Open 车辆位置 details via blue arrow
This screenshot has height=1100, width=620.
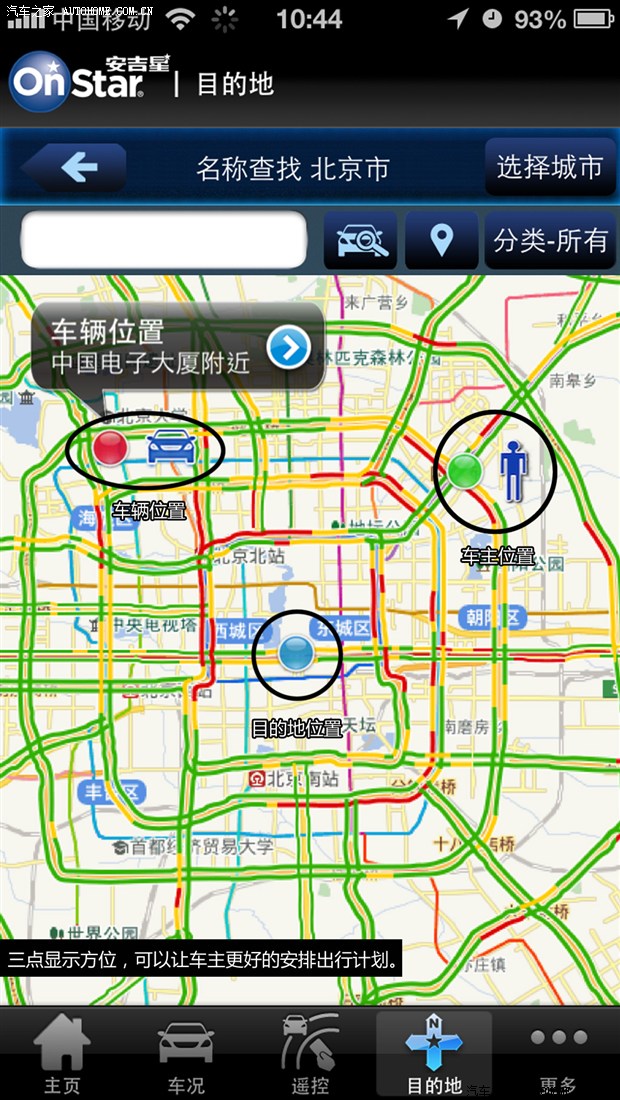coord(289,348)
